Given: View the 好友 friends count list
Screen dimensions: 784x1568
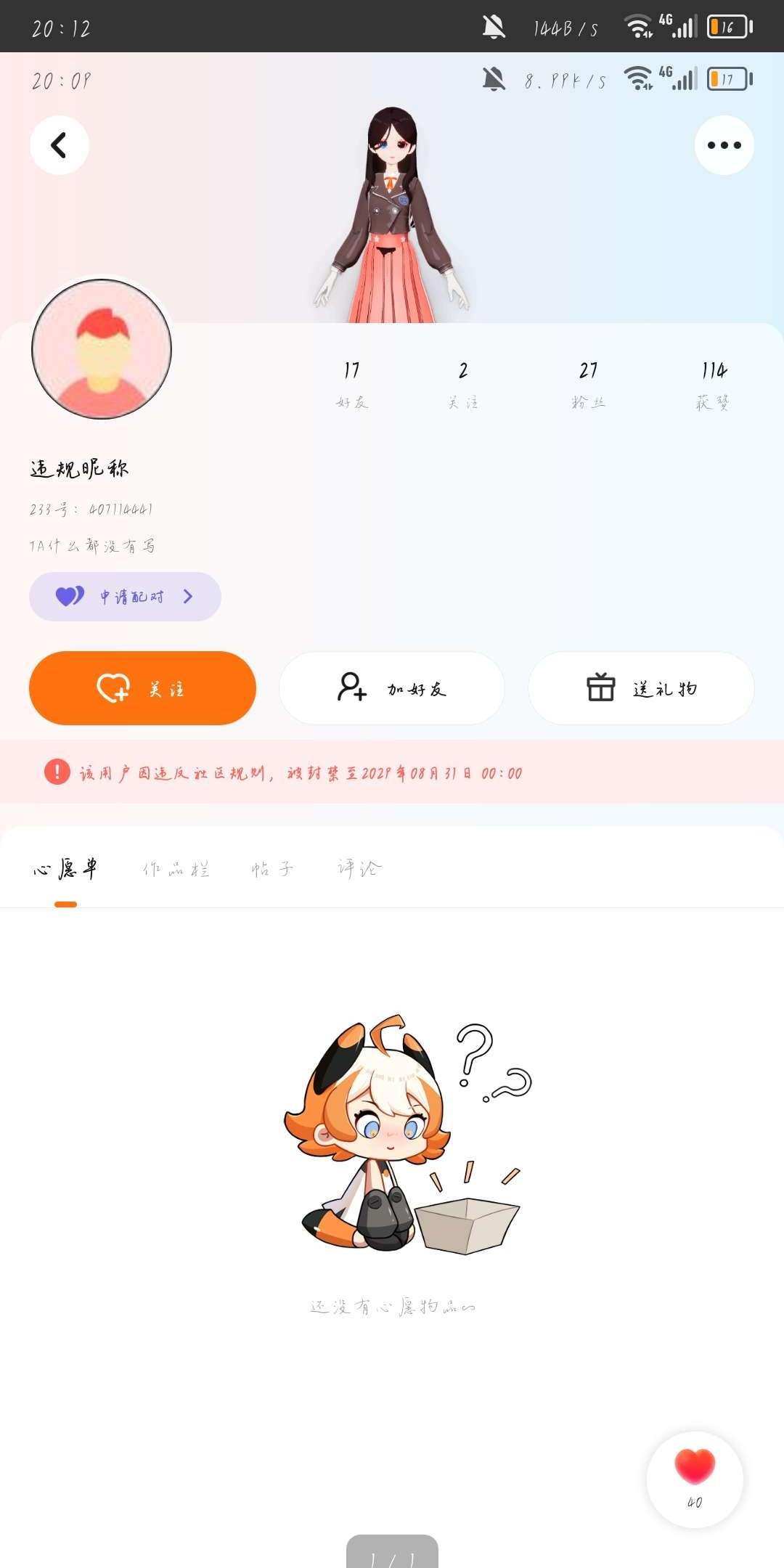Looking at the screenshot, I should pos(352,385).
